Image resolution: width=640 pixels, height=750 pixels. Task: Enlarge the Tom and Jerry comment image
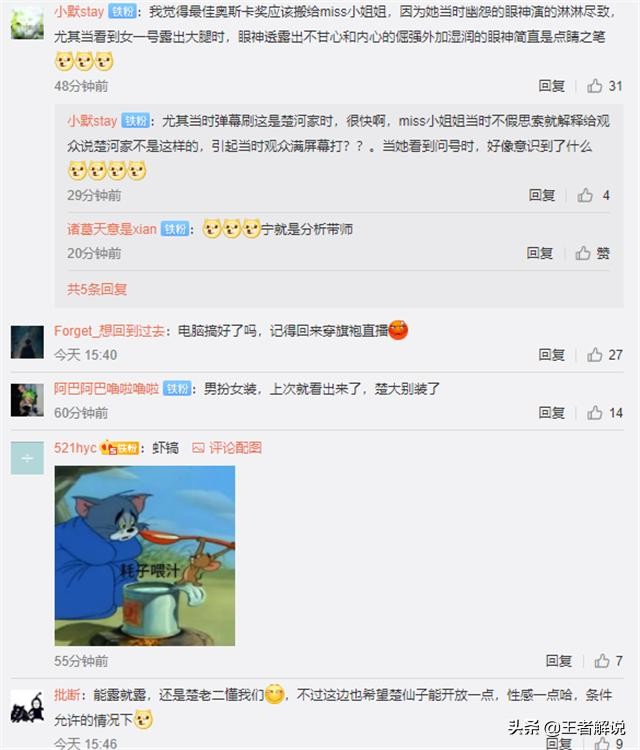(x=144, y=555)
